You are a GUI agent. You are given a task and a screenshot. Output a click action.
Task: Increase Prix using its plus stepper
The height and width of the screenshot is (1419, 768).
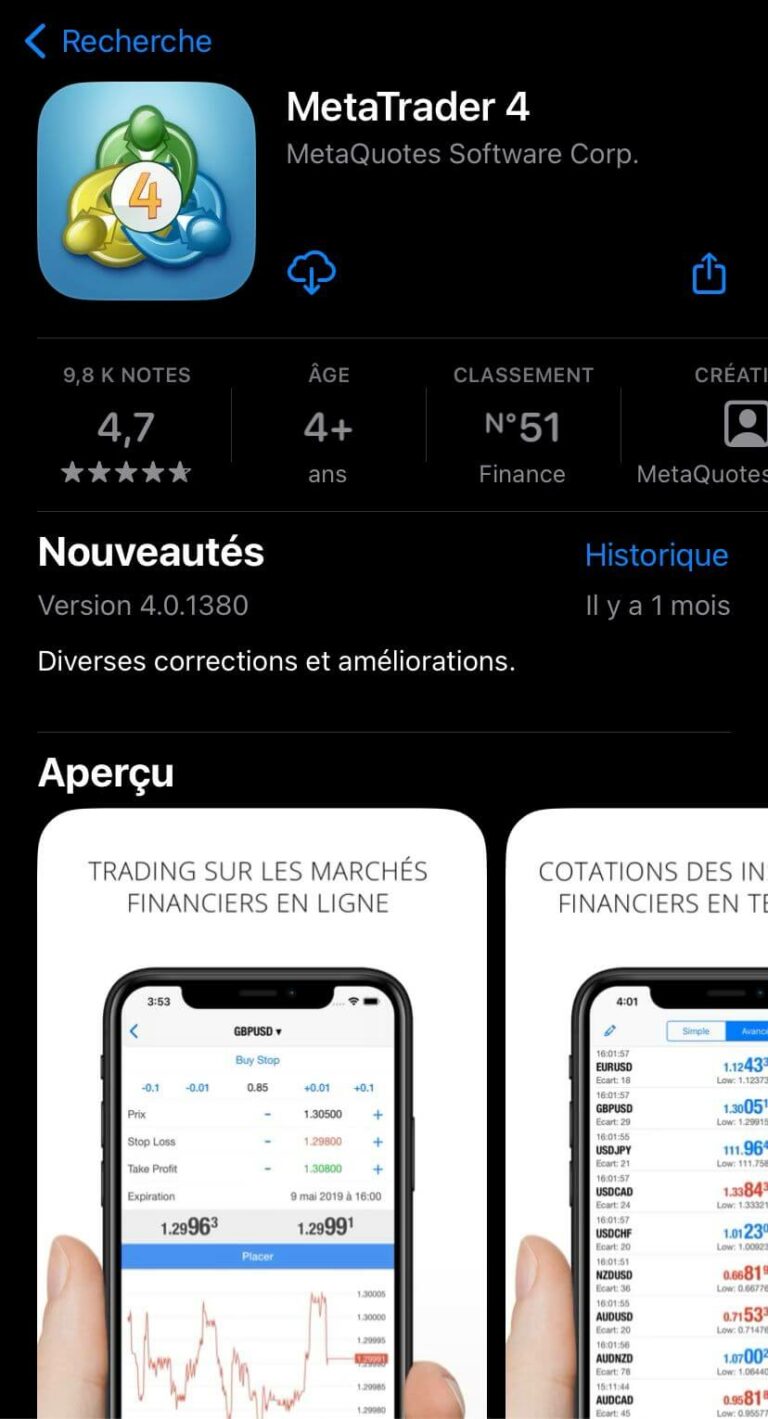pos(378,1113)
